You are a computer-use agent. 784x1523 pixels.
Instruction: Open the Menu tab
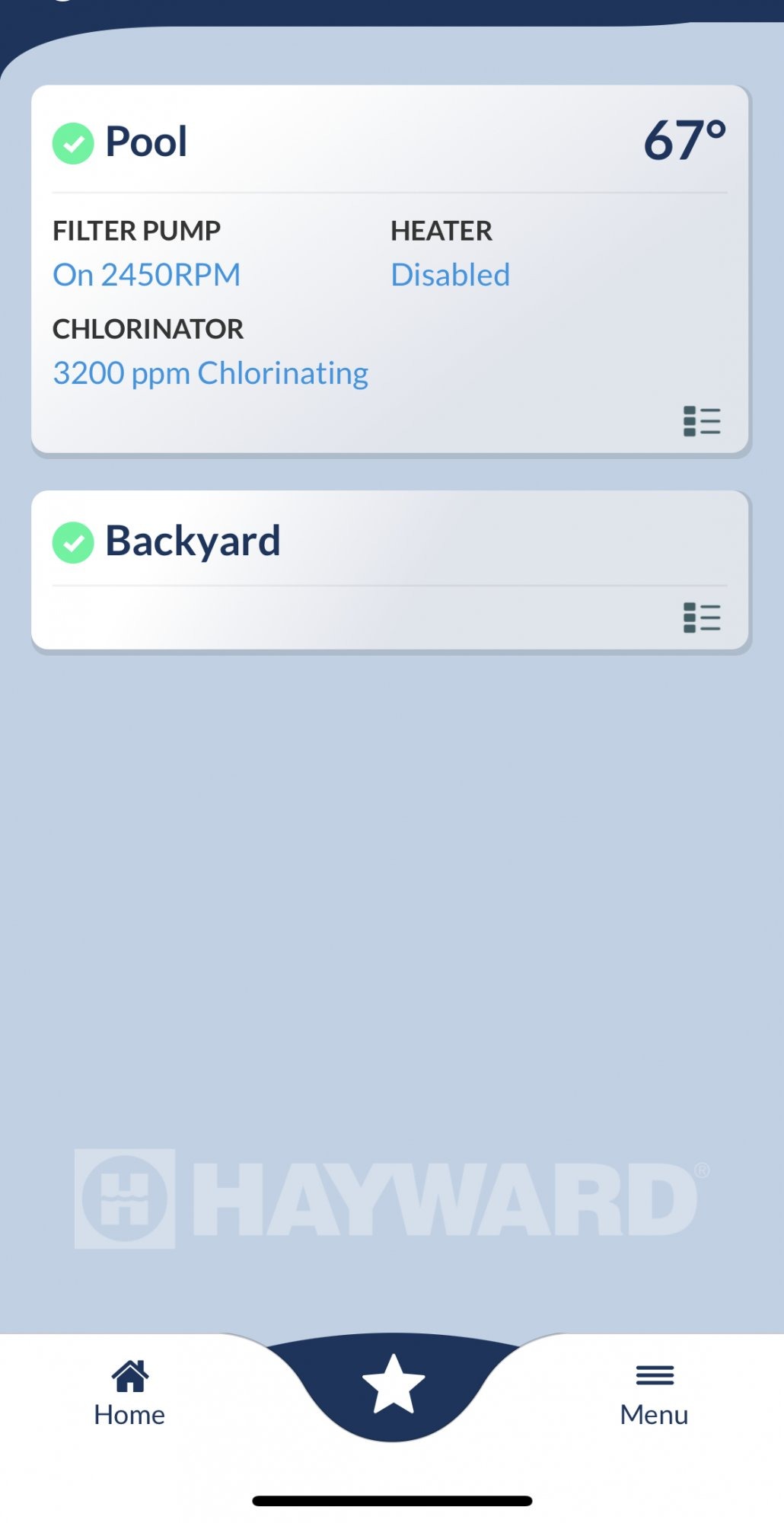click(654, 1394)
